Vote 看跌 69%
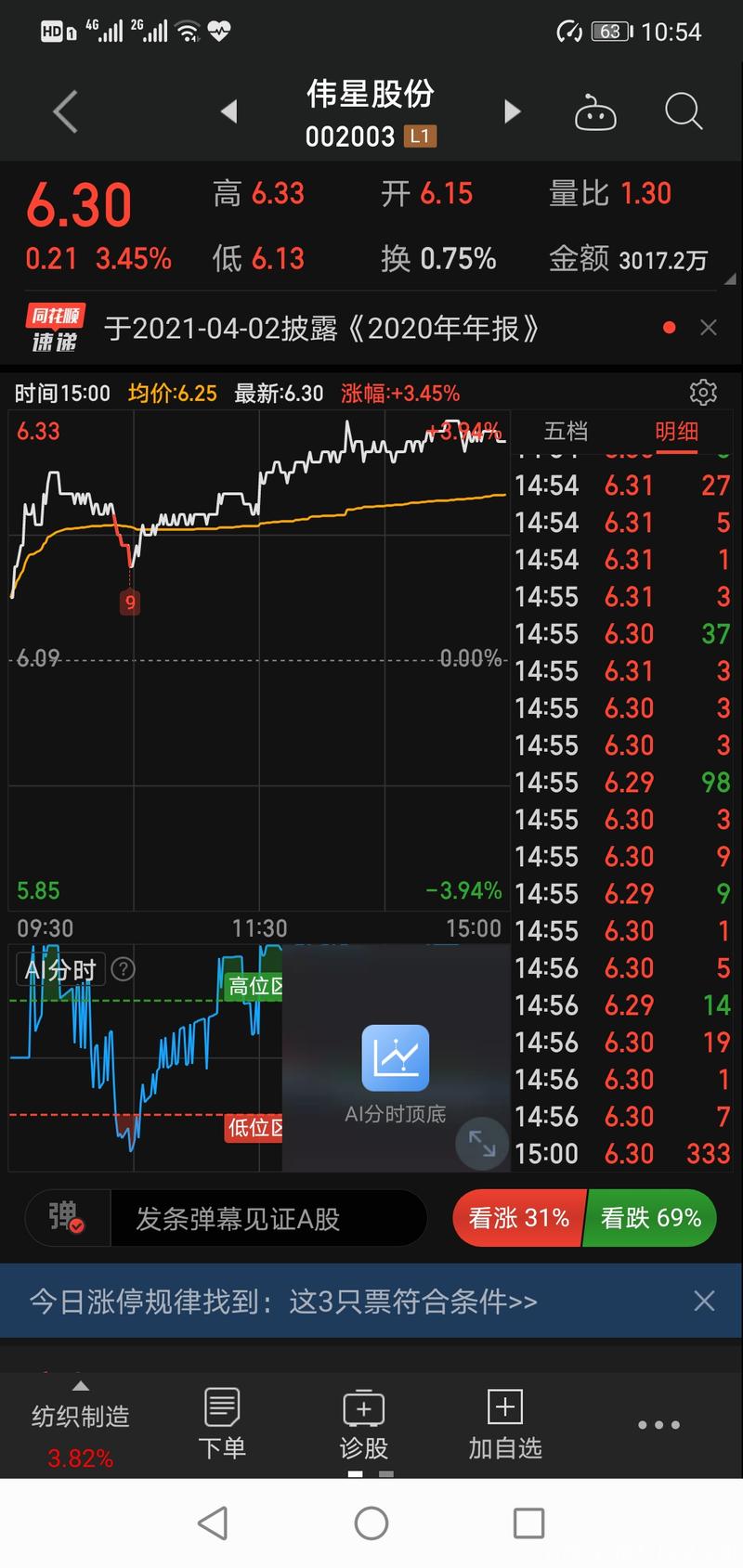This screenshot has width=743, height=1568. [x=650, y=1218]
